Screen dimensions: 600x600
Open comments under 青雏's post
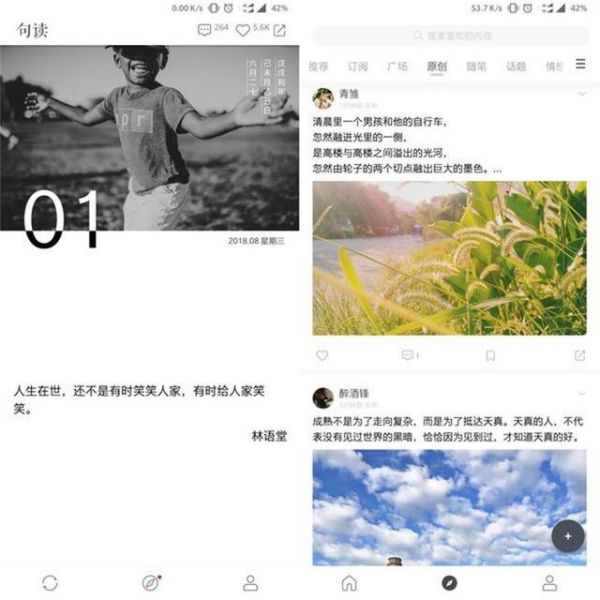coord(408,355)
